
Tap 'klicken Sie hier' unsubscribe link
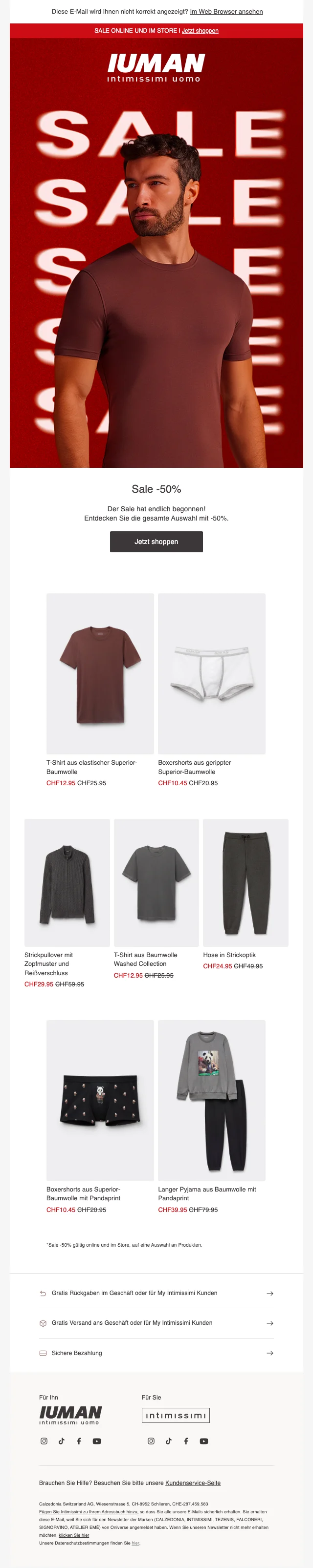pos(74,1535)
